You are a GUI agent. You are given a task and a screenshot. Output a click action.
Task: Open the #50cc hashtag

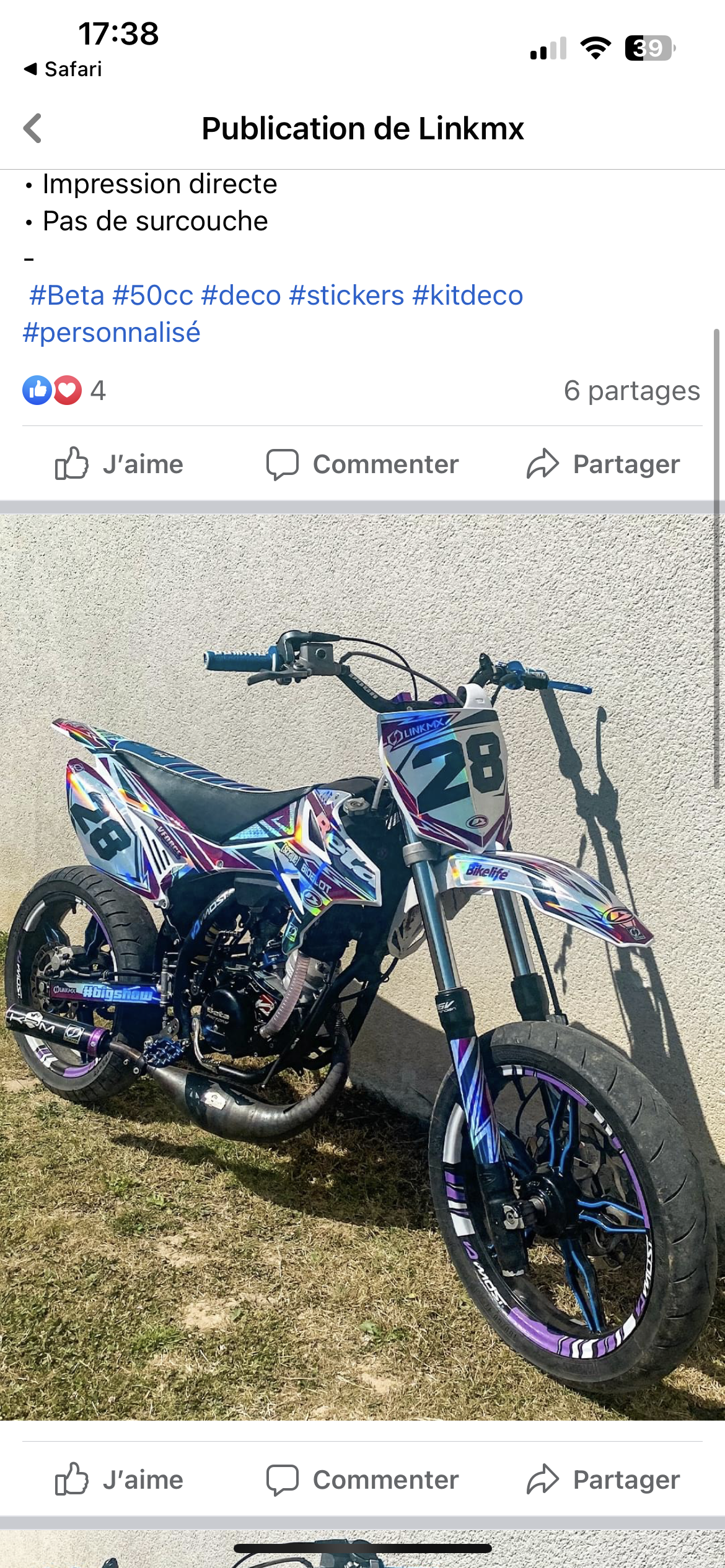(152, 295)
